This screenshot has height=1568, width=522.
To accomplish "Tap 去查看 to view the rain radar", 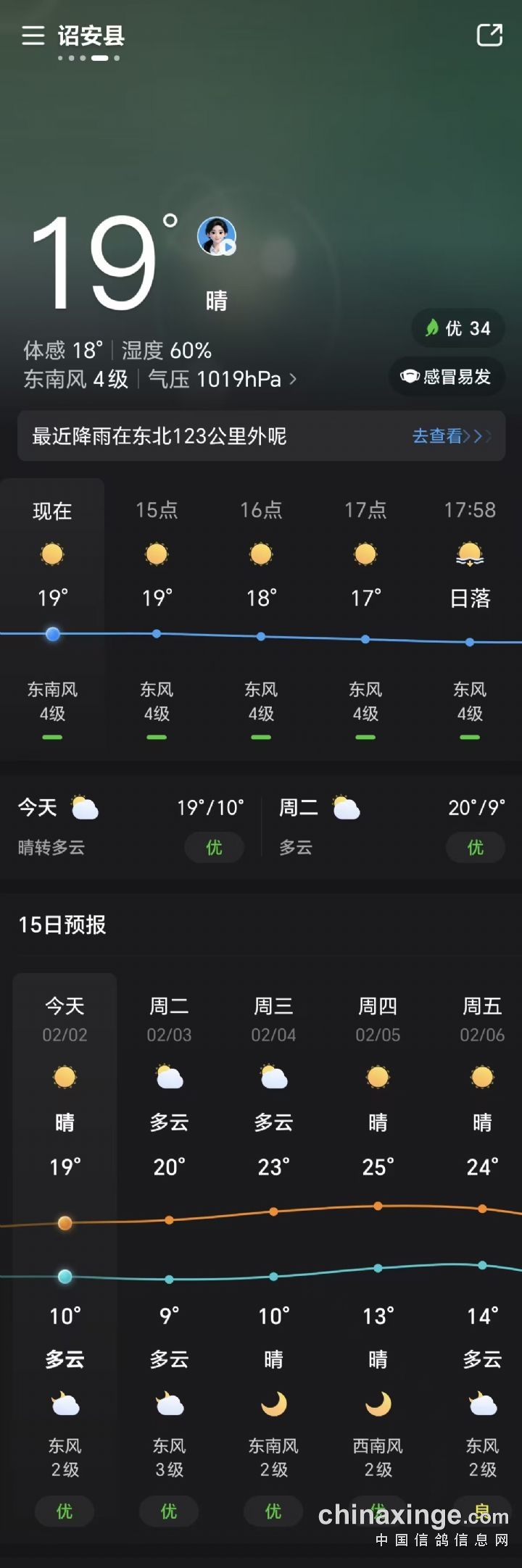I will [450, 436].
